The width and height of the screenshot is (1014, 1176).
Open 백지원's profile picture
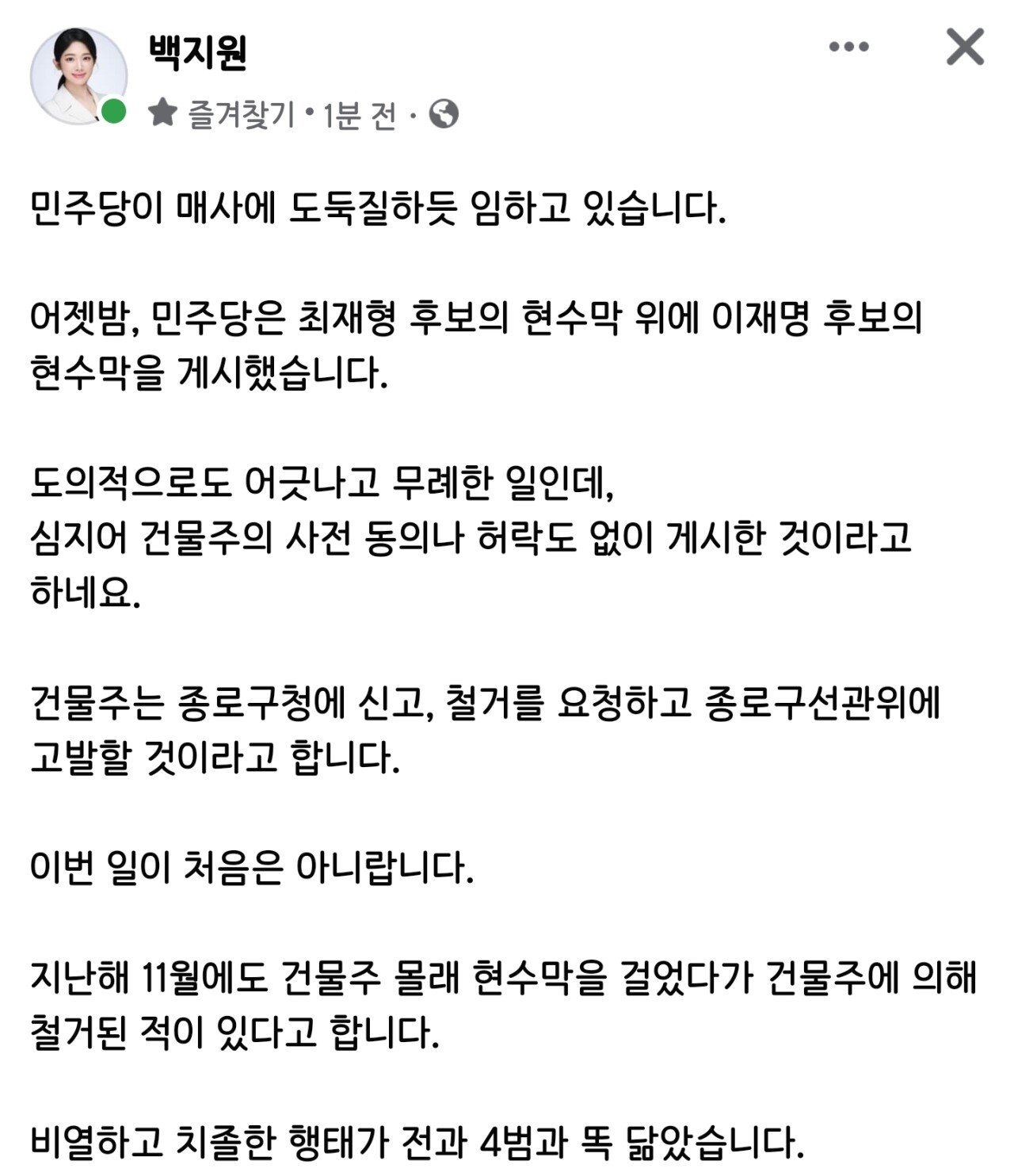(78, 76)
